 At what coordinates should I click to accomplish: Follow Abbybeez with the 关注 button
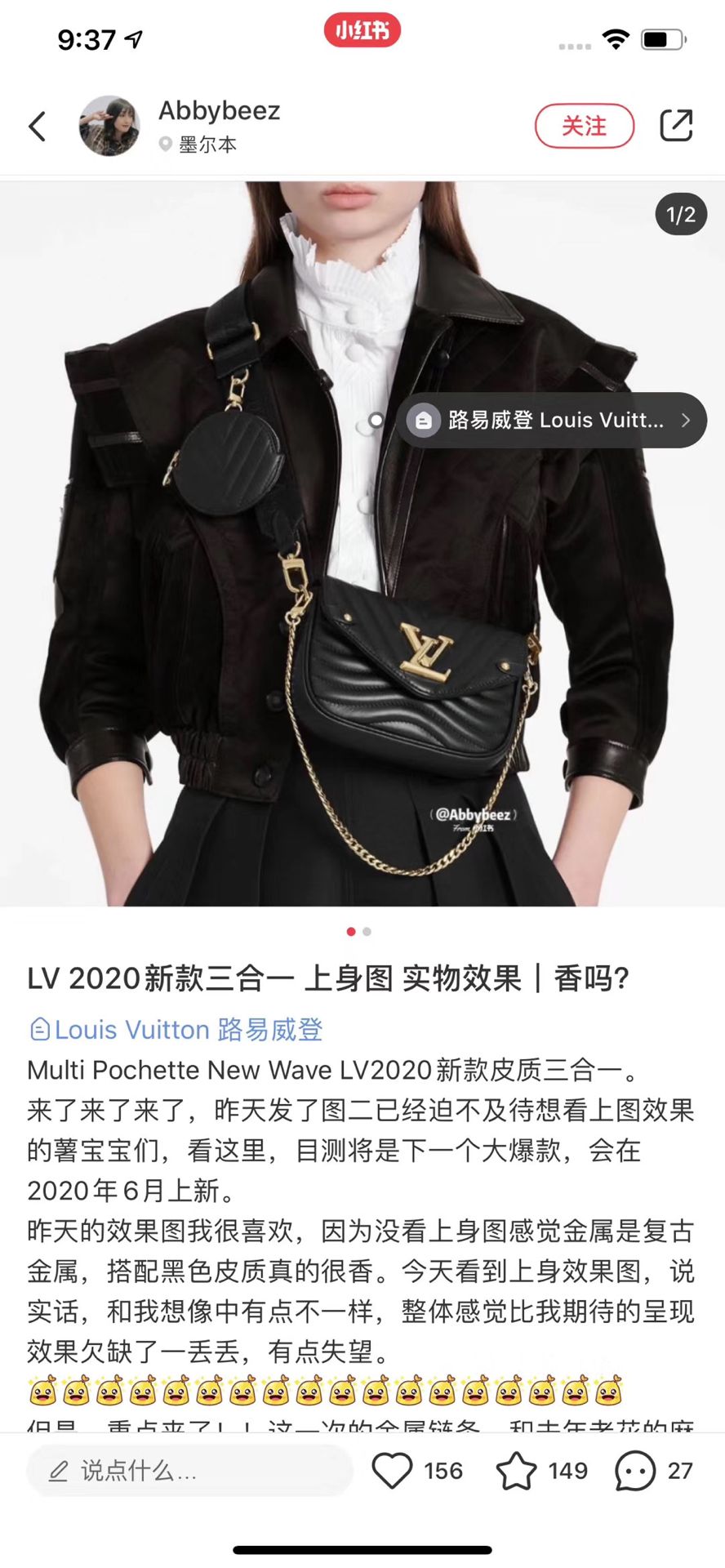(584, 126)
